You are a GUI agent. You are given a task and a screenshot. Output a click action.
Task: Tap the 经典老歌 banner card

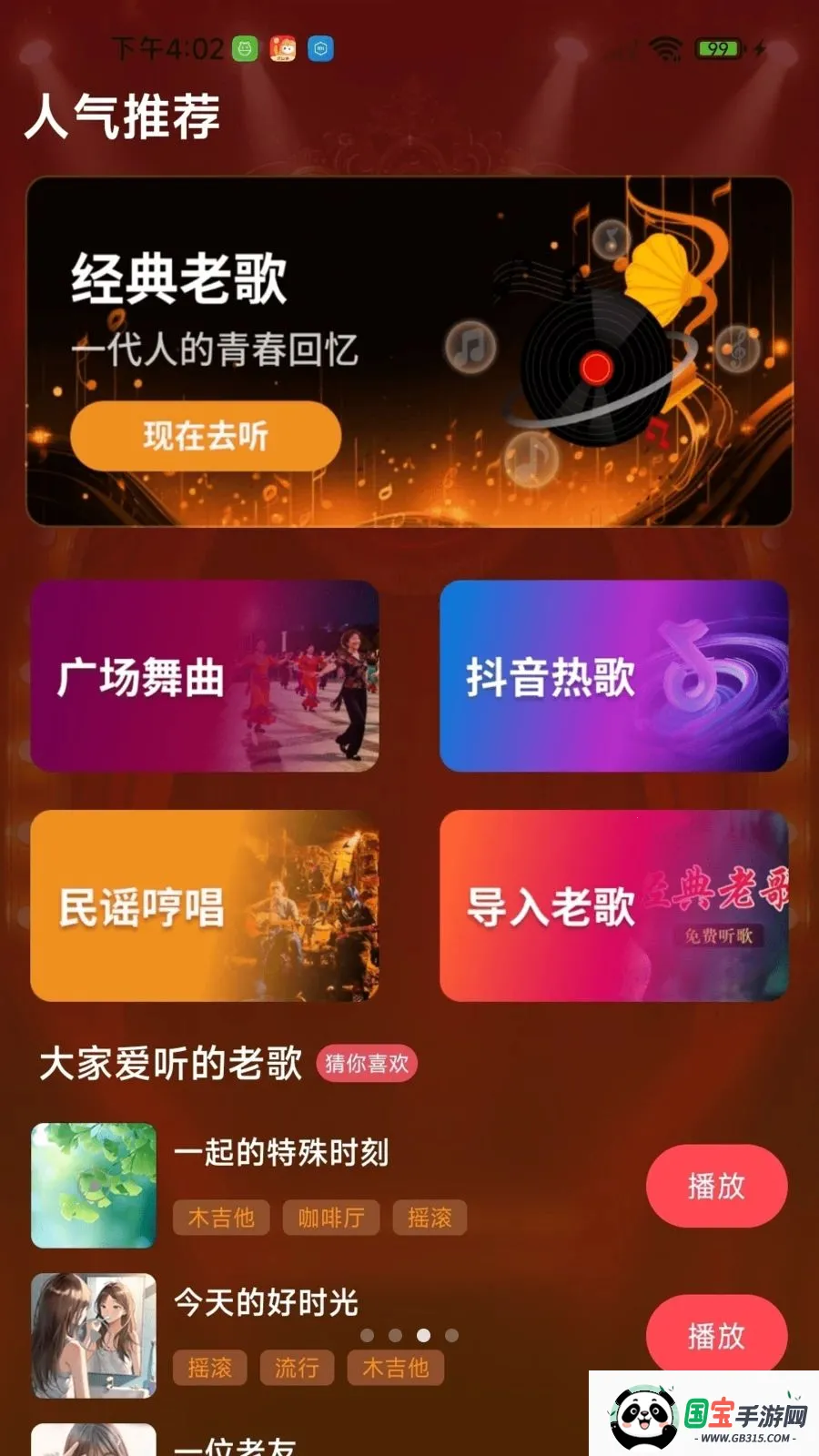click(409, 351)
